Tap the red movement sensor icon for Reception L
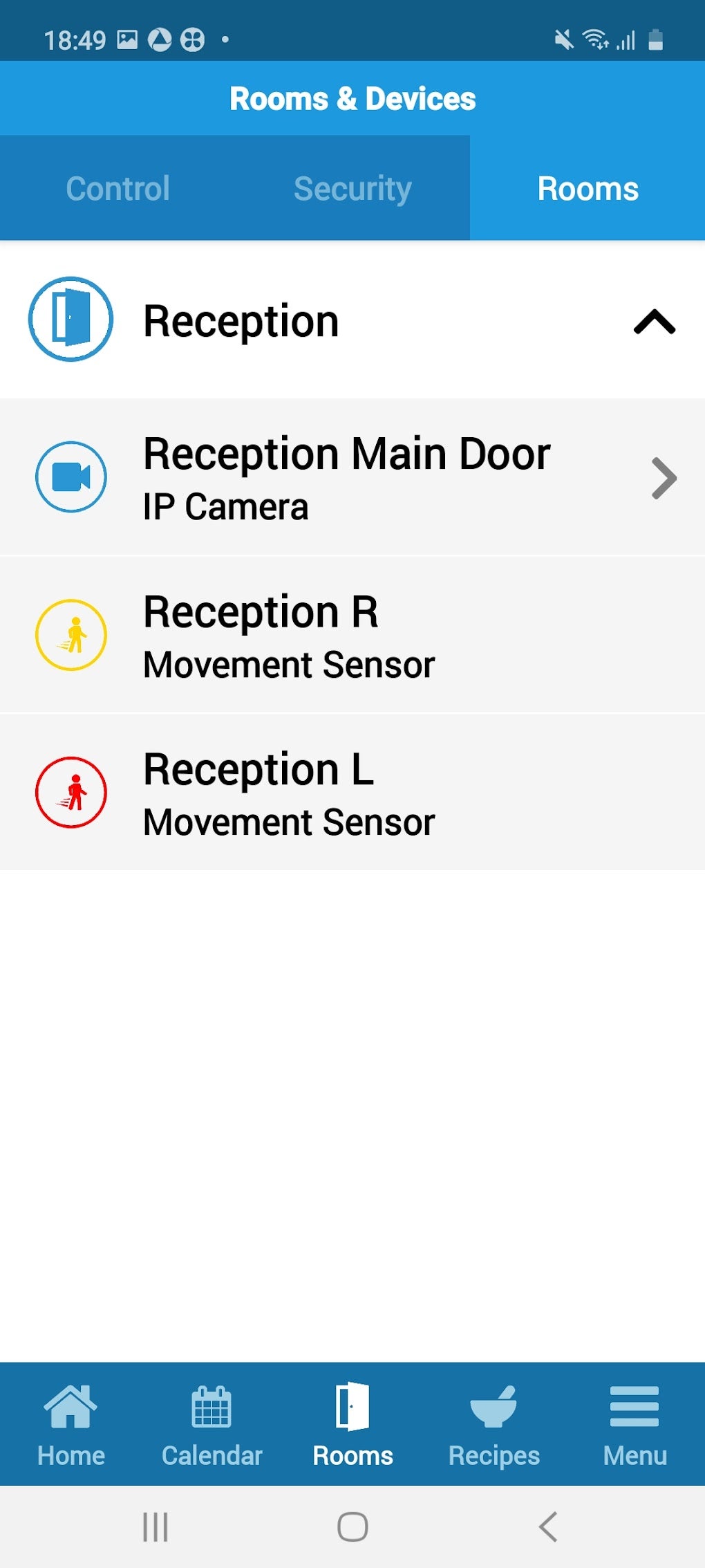 [71, 792]
